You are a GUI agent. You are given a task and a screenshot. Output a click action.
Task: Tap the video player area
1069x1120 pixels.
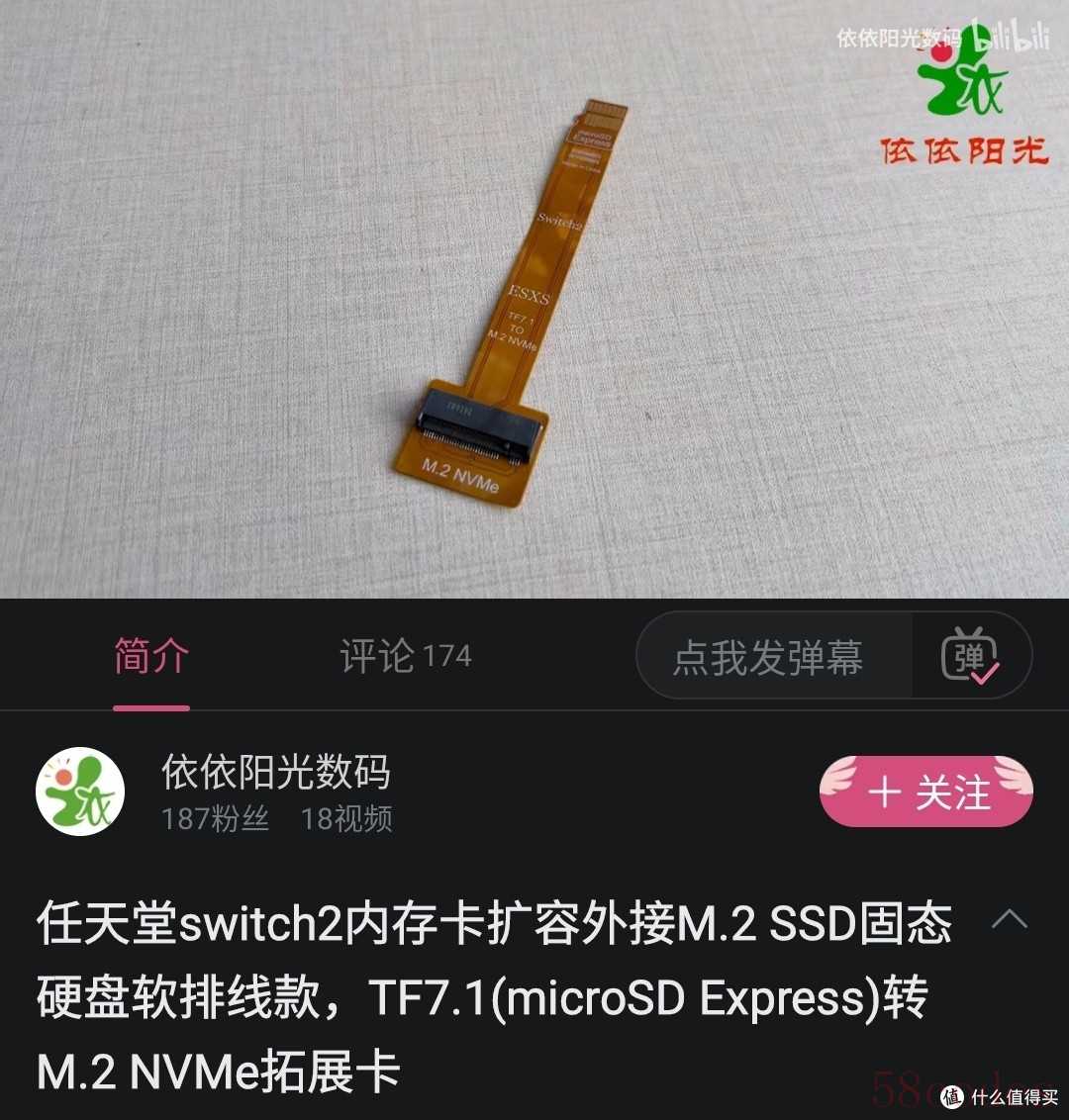pos(534,297)
